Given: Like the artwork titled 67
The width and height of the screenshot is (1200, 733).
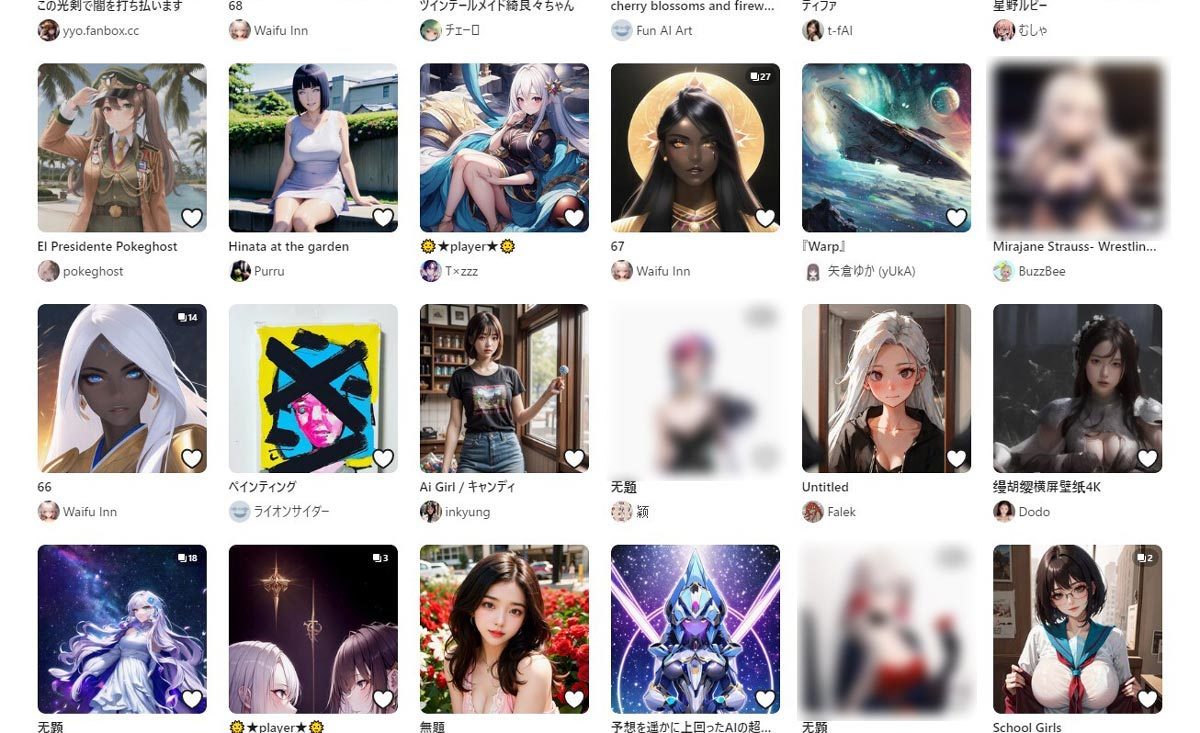Looking at the screenshot, I should pyautogui.click(x=765, y=218).
